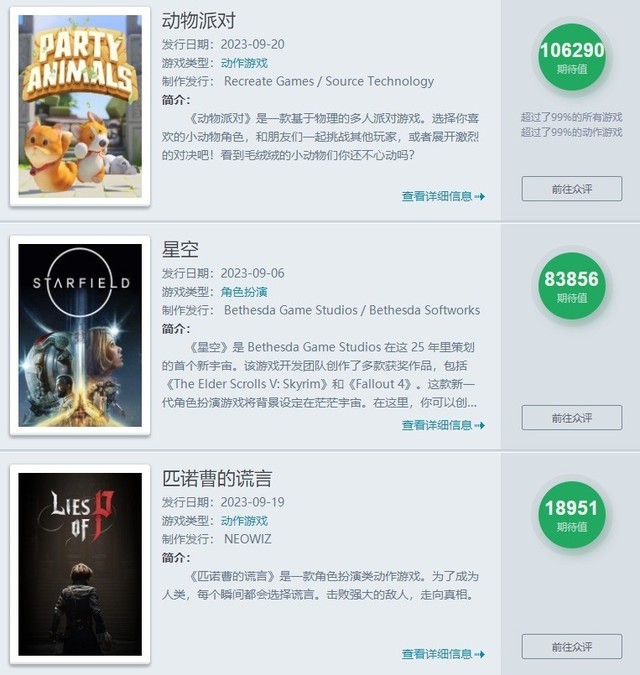
Task: Open the 动作游戏 genre link under 匹诺曹的谎言
Action: 244,521
